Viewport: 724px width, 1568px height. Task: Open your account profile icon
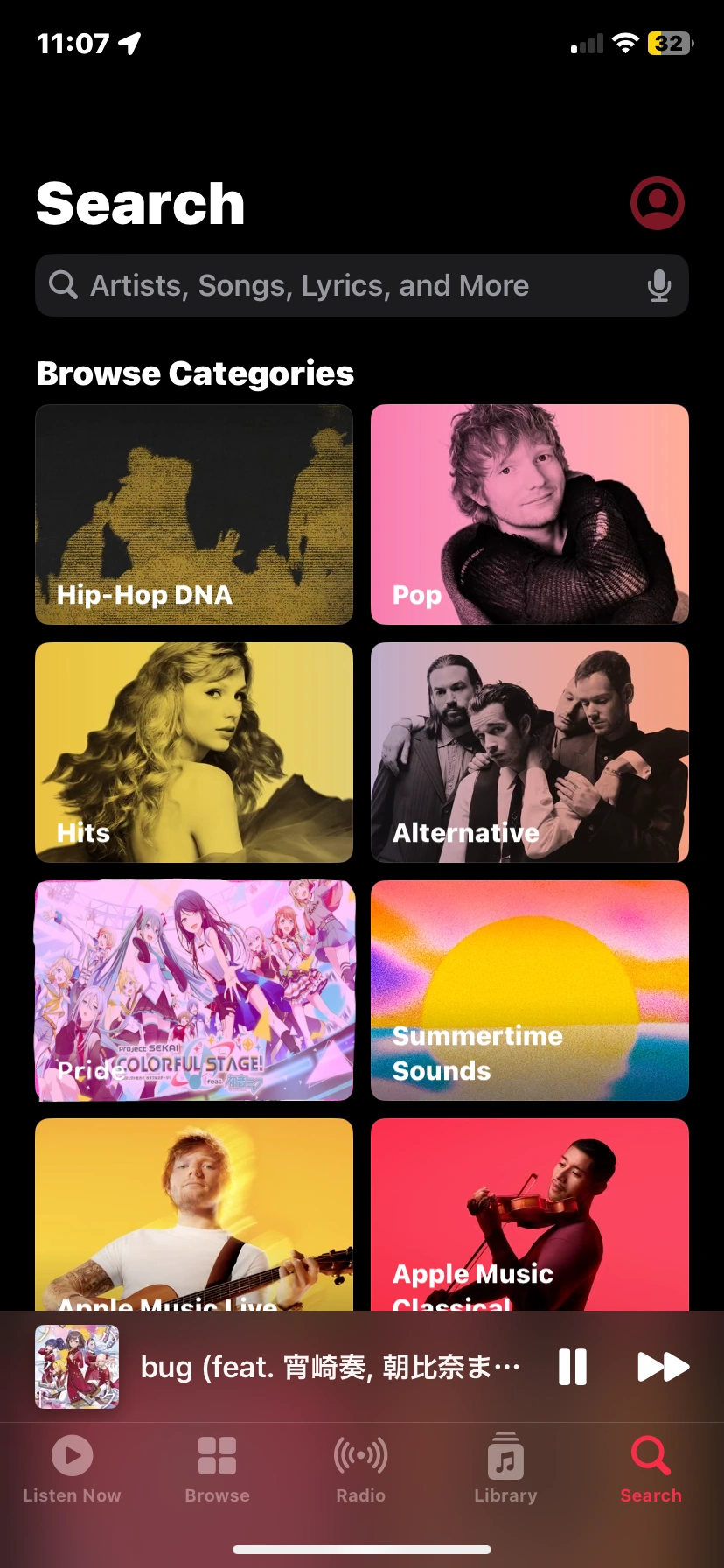[x=657, y=202]
